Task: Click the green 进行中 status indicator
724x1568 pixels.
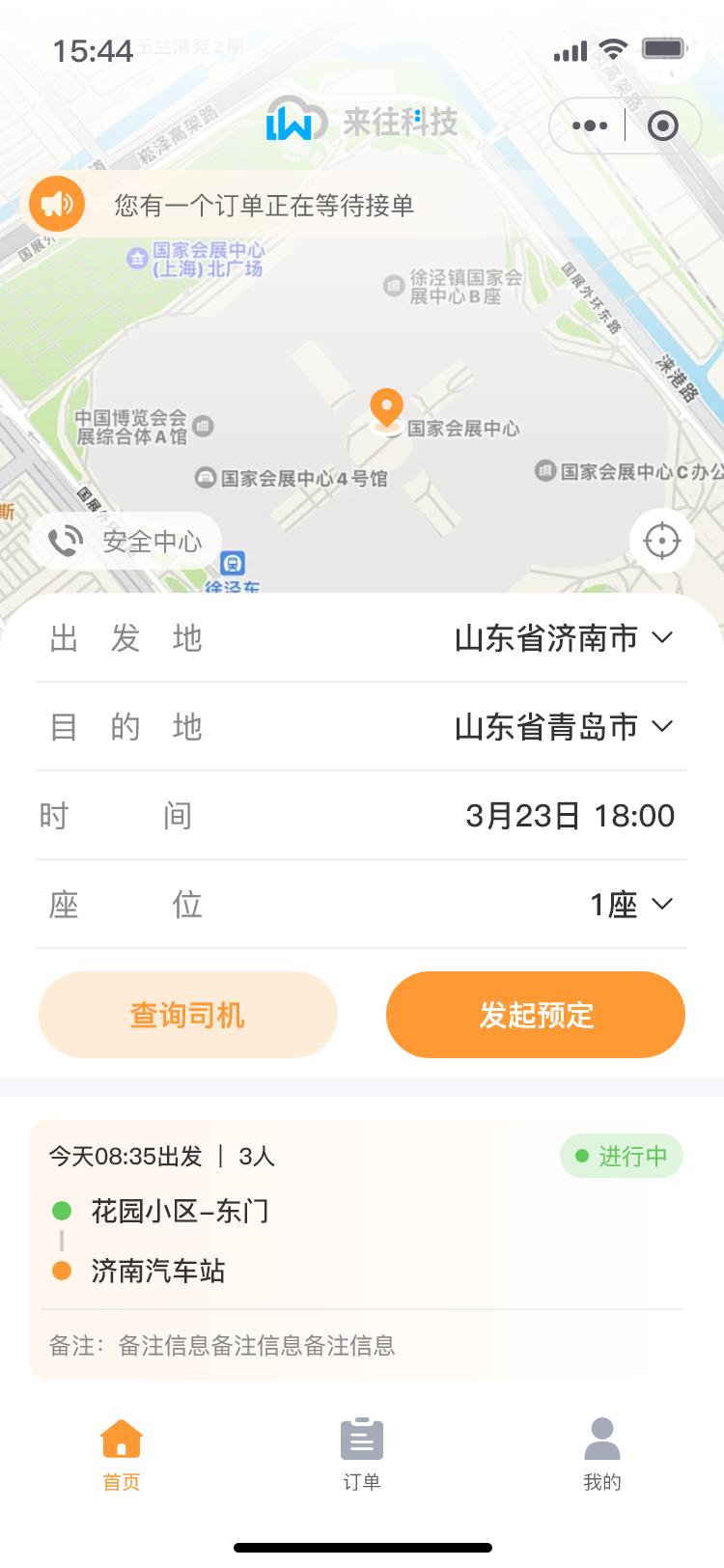Action: [622, 1156]
